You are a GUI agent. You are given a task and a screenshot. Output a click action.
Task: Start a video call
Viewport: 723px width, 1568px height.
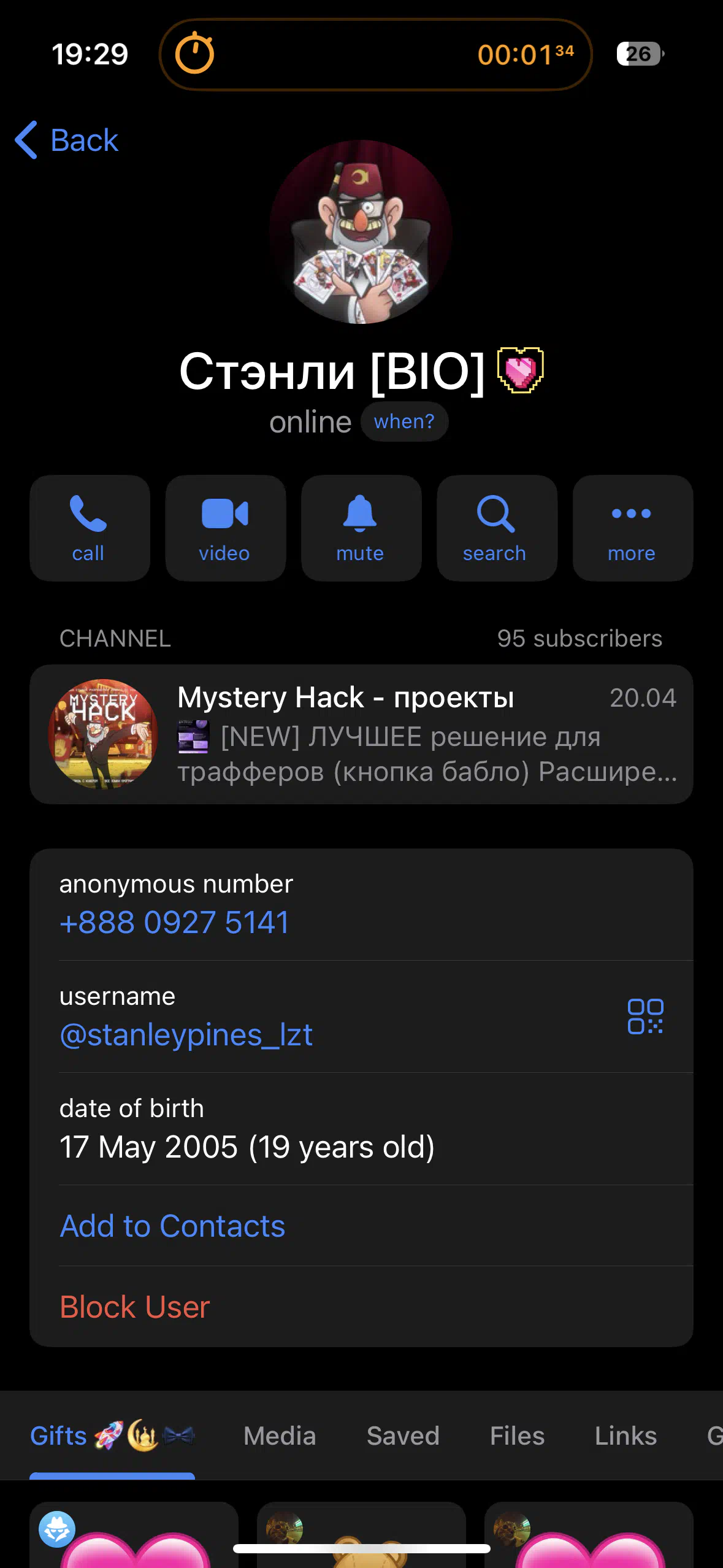[x=226, y=528]
